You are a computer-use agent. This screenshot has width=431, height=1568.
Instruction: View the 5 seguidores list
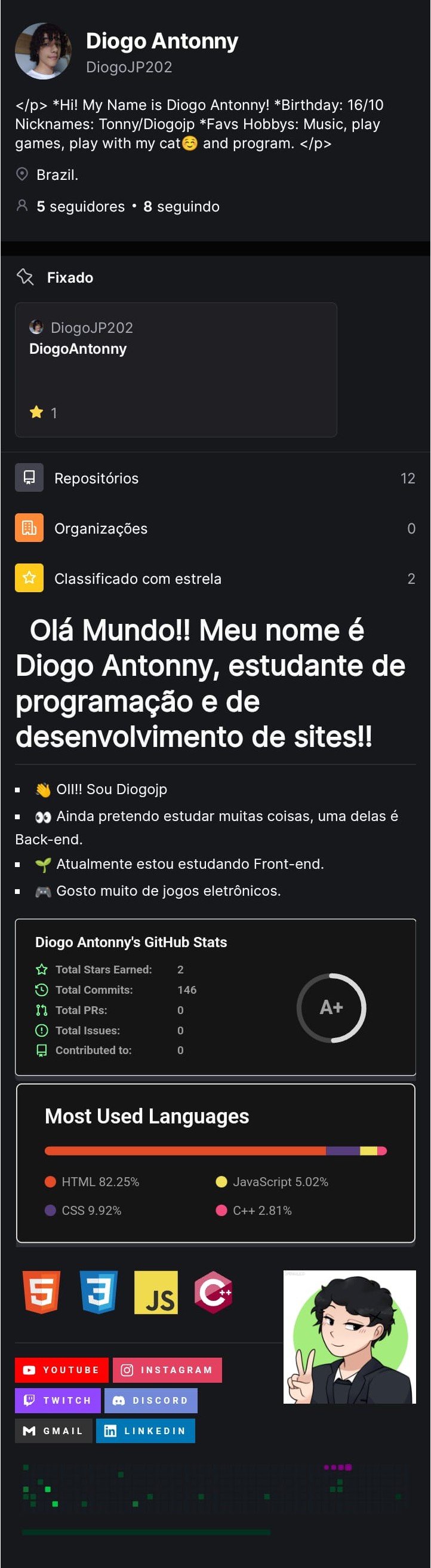[x=80, y=206]
